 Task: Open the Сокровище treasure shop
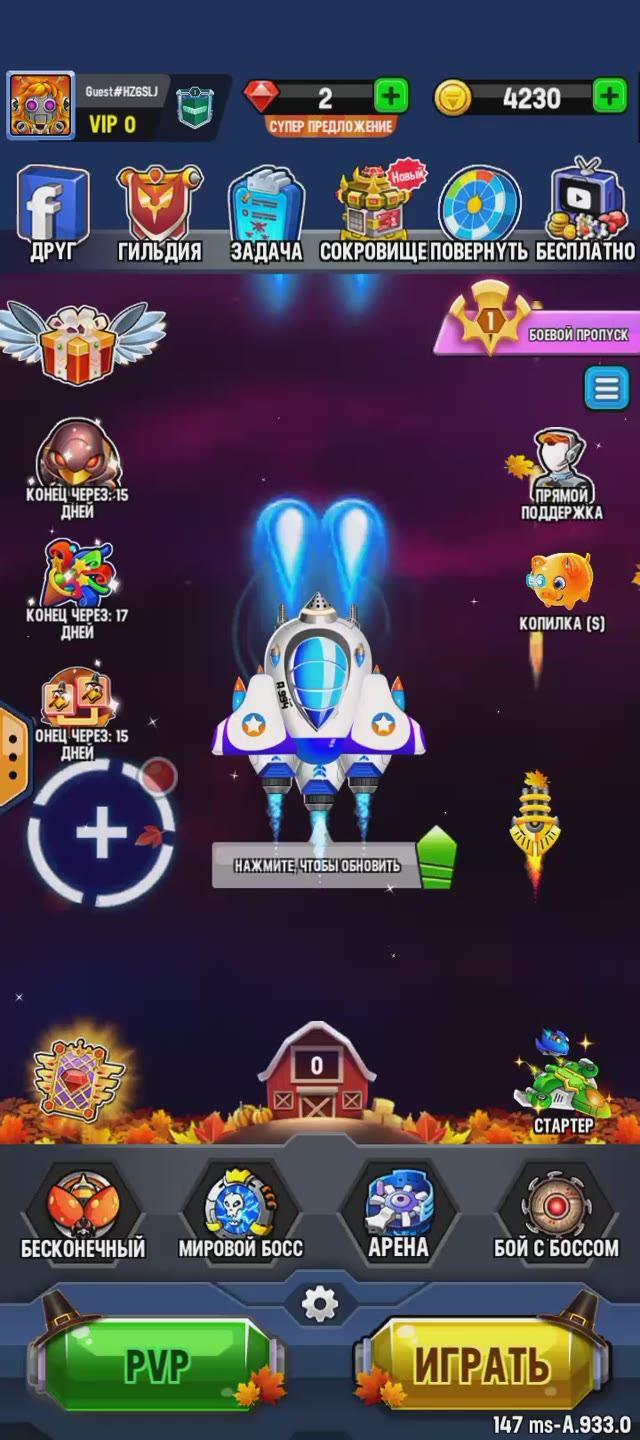pos(373,213)
